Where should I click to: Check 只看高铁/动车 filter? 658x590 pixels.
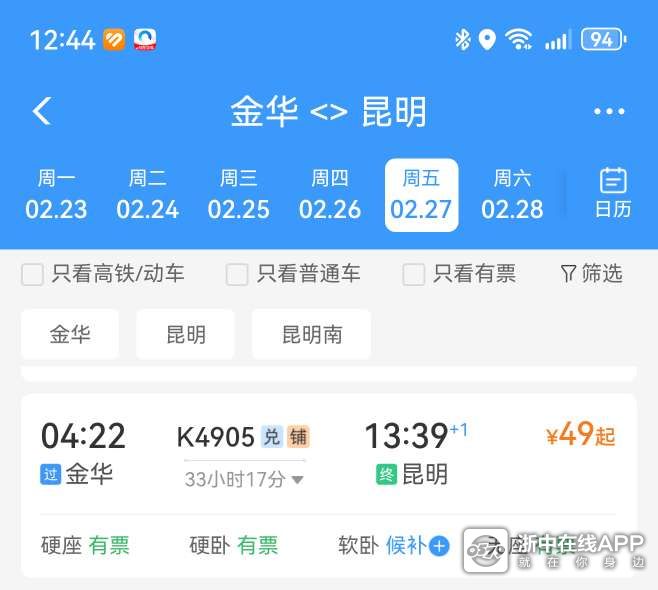33,274
